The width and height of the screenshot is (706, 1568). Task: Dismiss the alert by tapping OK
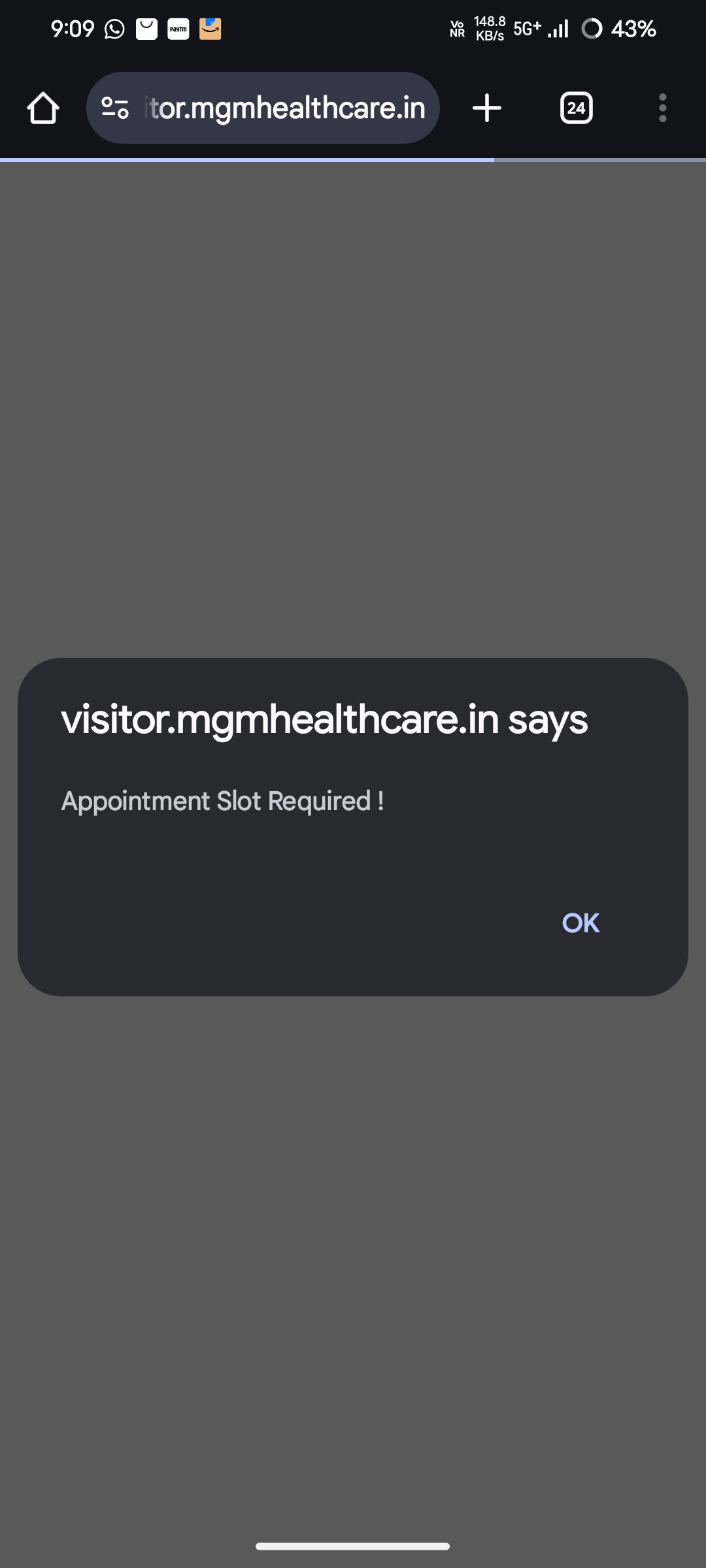click(580, 923)
